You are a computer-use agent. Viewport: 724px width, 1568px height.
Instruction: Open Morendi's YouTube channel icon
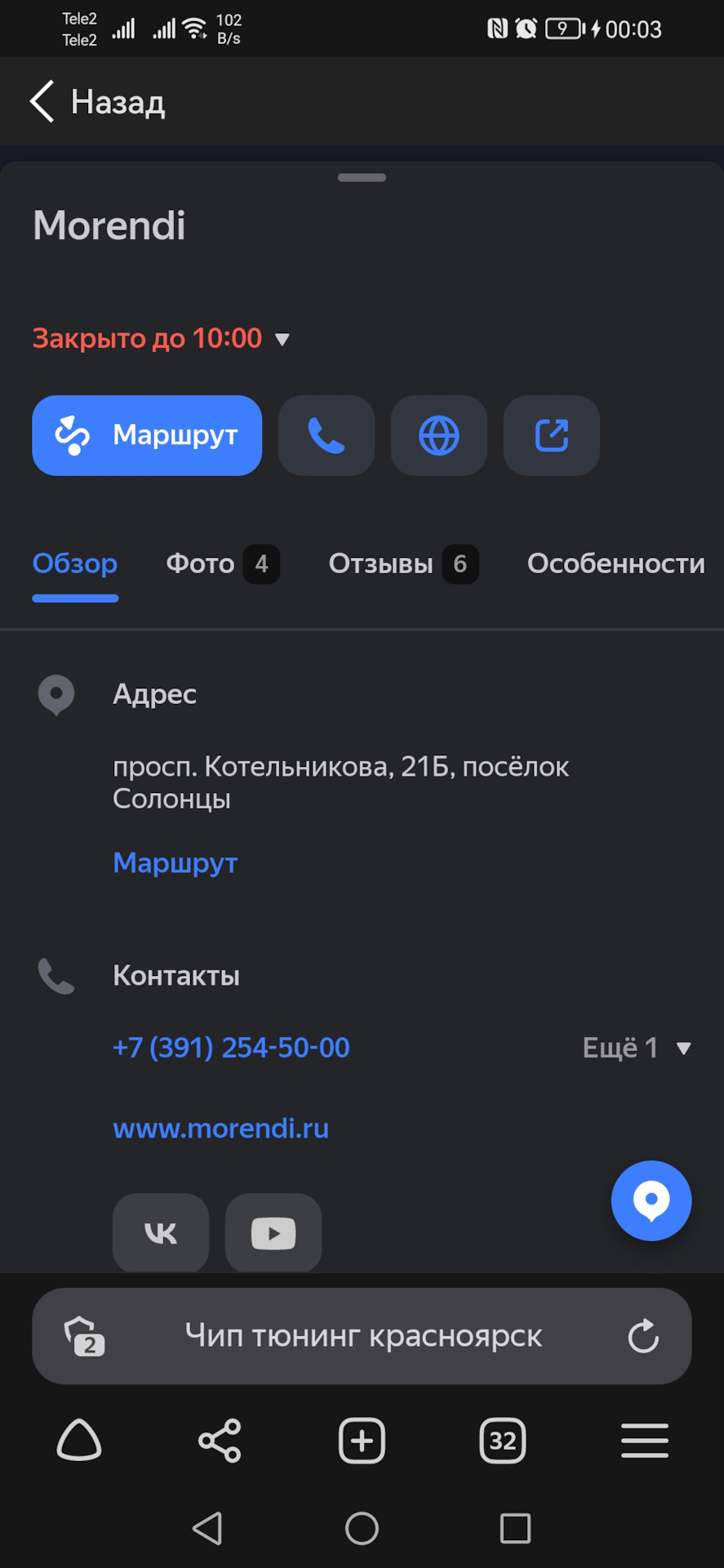pyautogui.click(x=273, y=1233)
